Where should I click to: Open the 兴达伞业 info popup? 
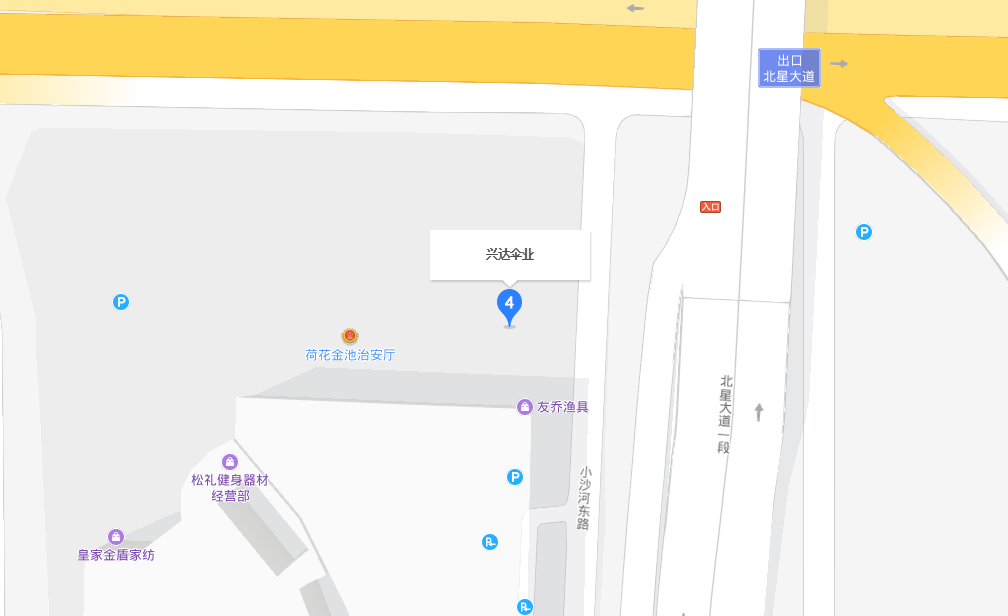click(x=510, y=255)
